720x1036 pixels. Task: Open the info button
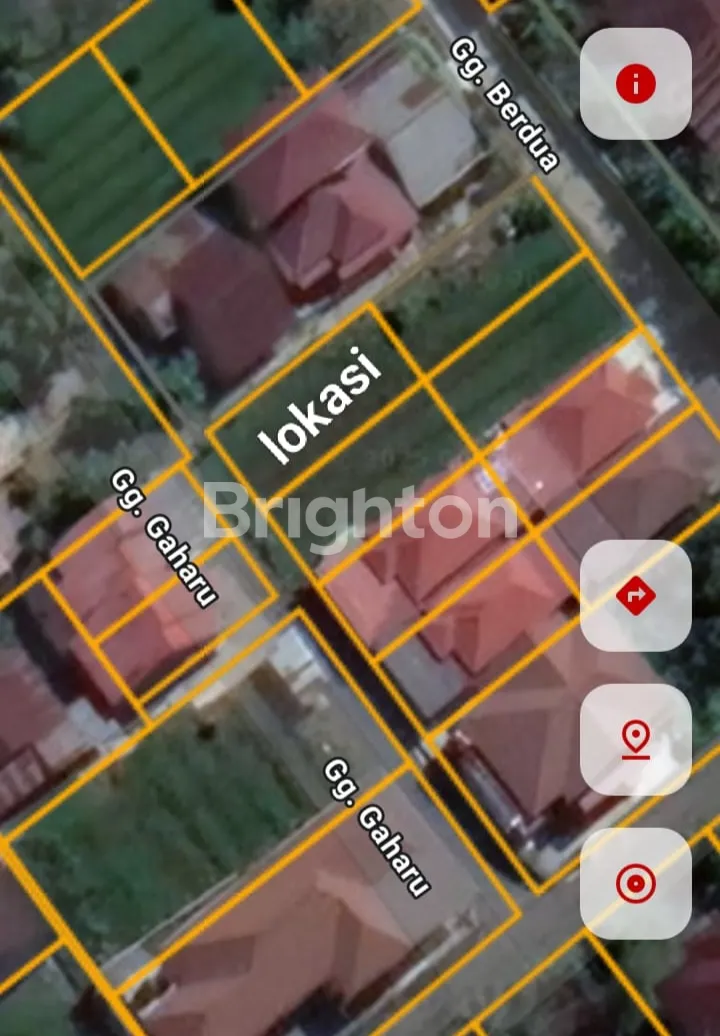636,84
